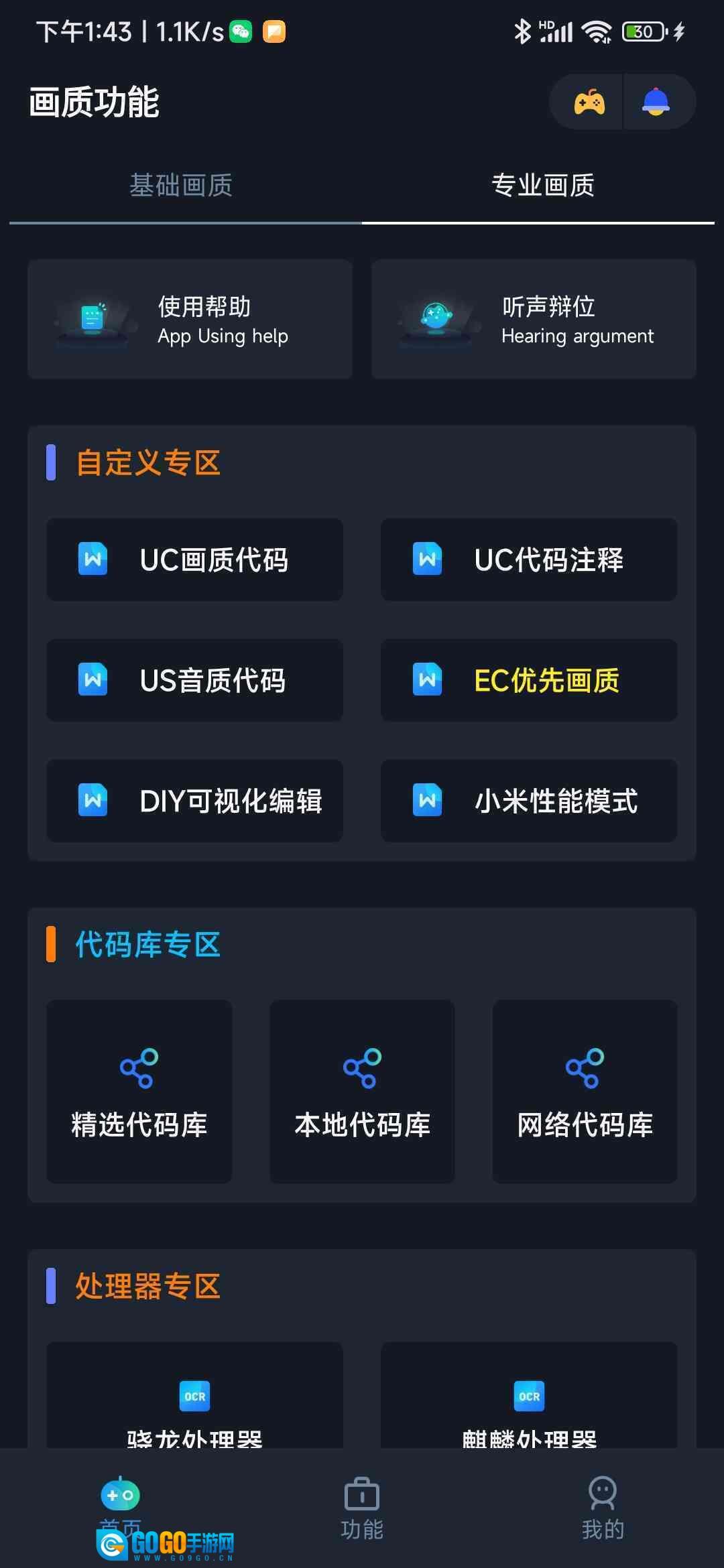Open the 听声辩位 card

tap(534, 319)
